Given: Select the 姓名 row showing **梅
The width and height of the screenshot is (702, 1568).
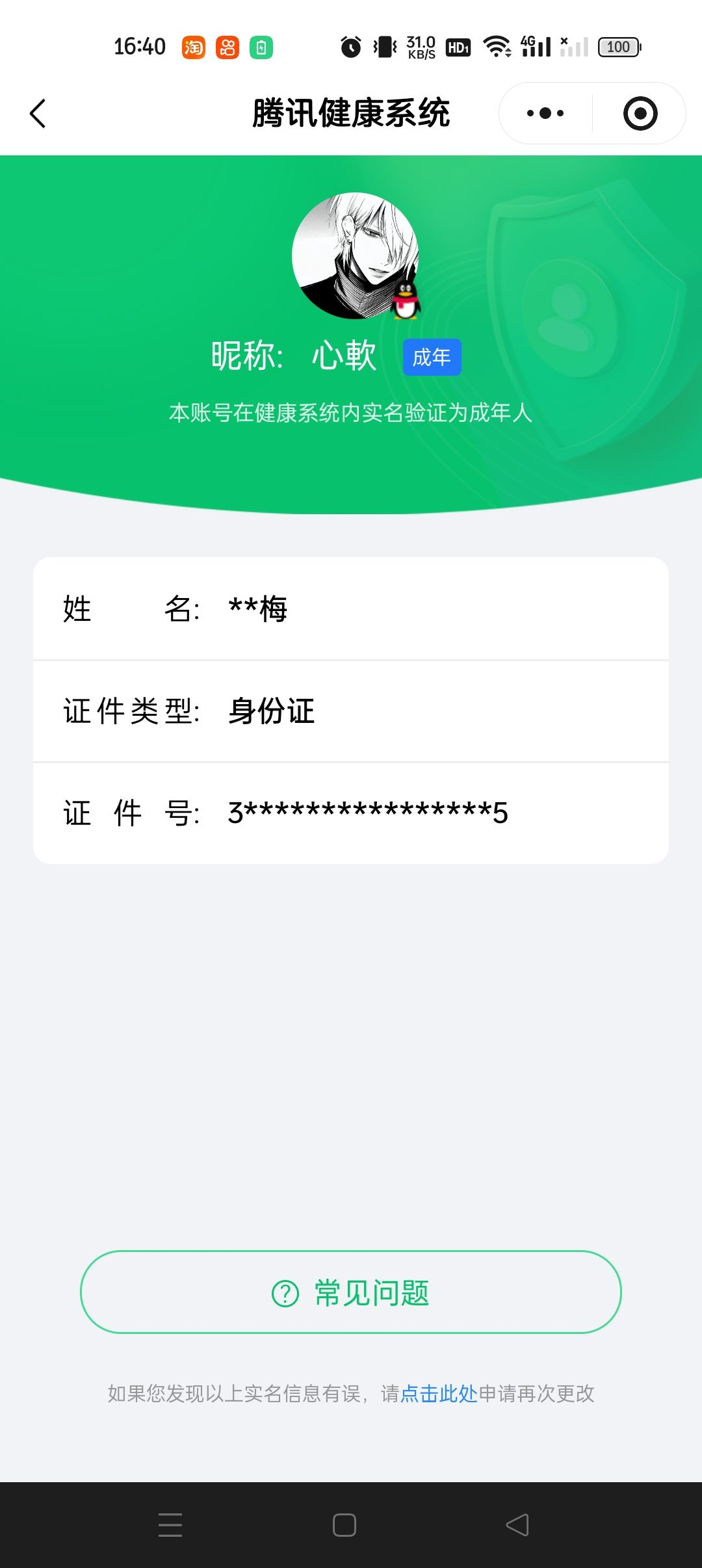Looking at the screenshot, I should [351, 610].
